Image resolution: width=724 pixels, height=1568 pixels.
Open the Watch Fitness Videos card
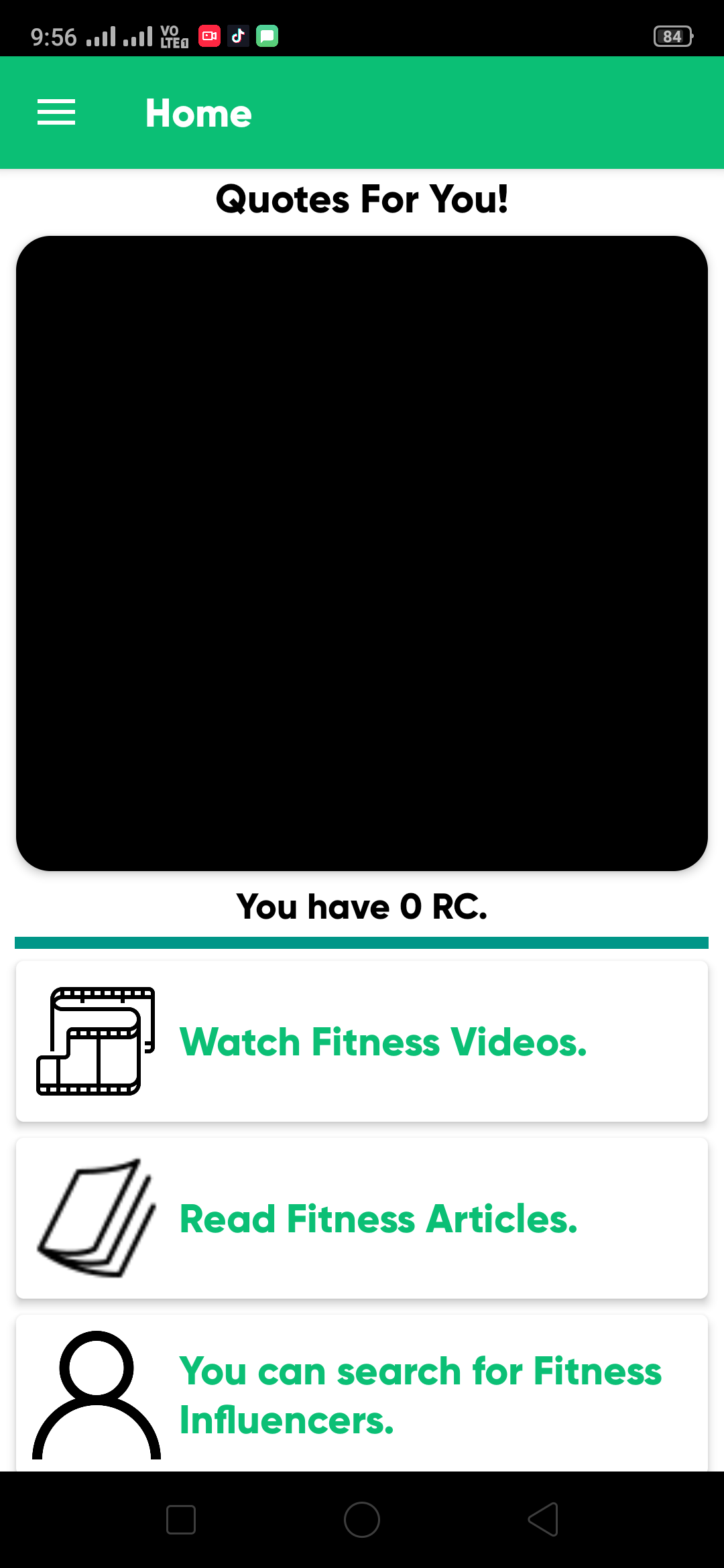pyautogui.click(x=362, y=1041)
